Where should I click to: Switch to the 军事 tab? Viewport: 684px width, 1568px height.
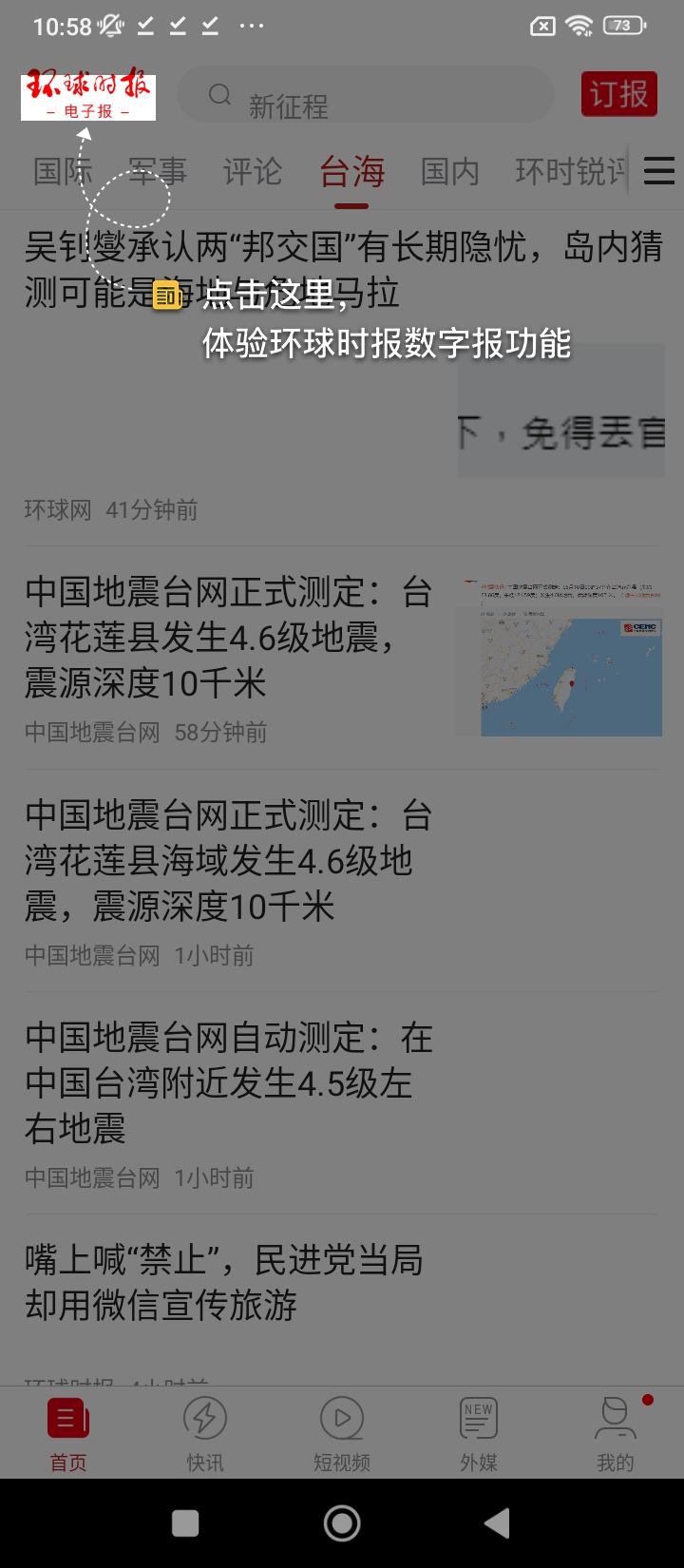[158, 172]
